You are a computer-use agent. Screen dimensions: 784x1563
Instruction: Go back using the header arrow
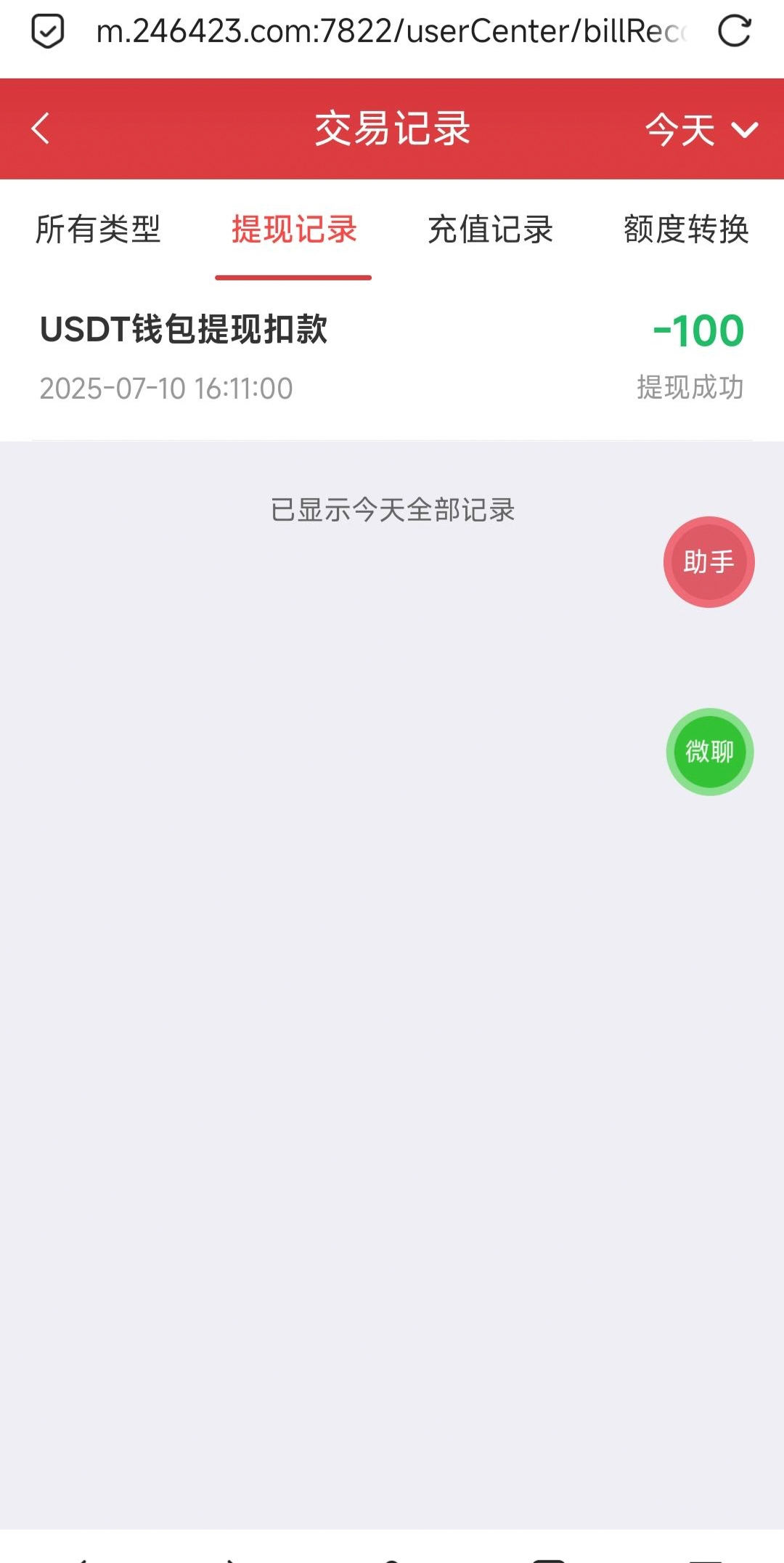pos(41,129)
